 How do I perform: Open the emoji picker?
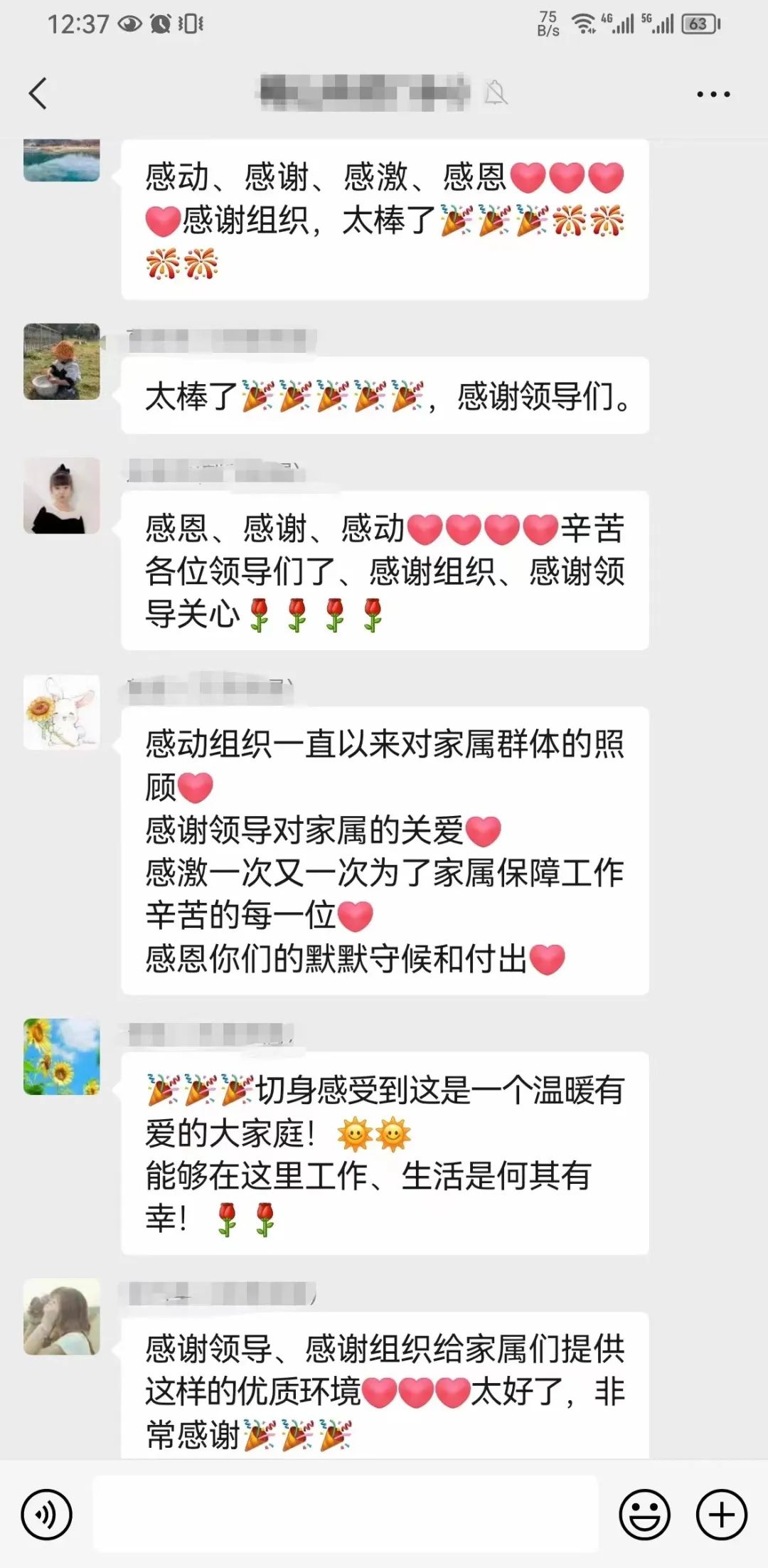(x=644, y=1515)
